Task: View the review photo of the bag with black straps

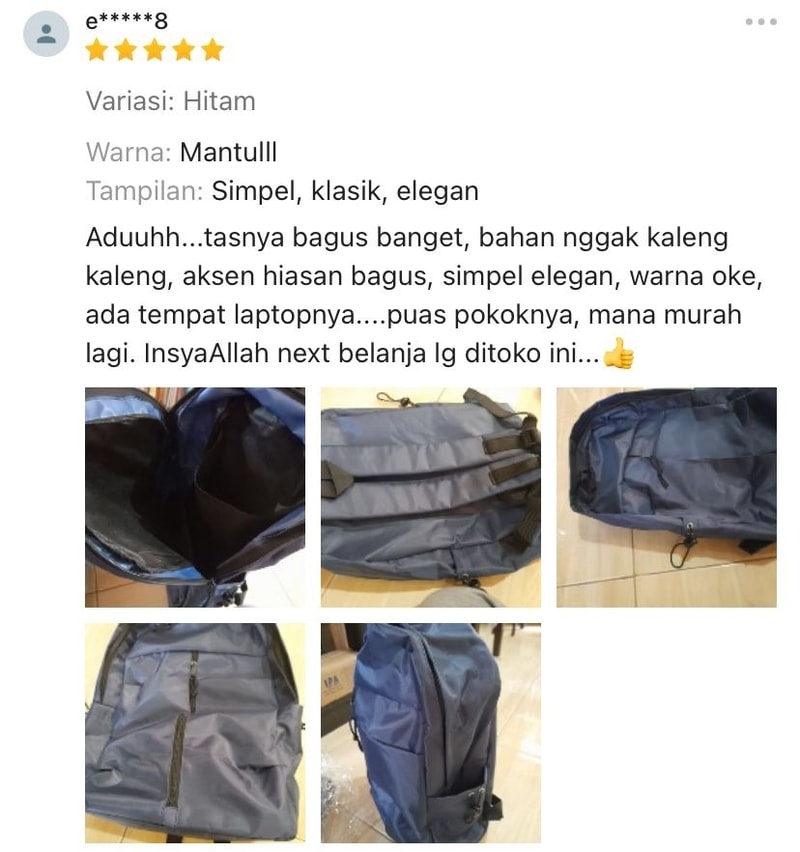Action: [430, 497]
